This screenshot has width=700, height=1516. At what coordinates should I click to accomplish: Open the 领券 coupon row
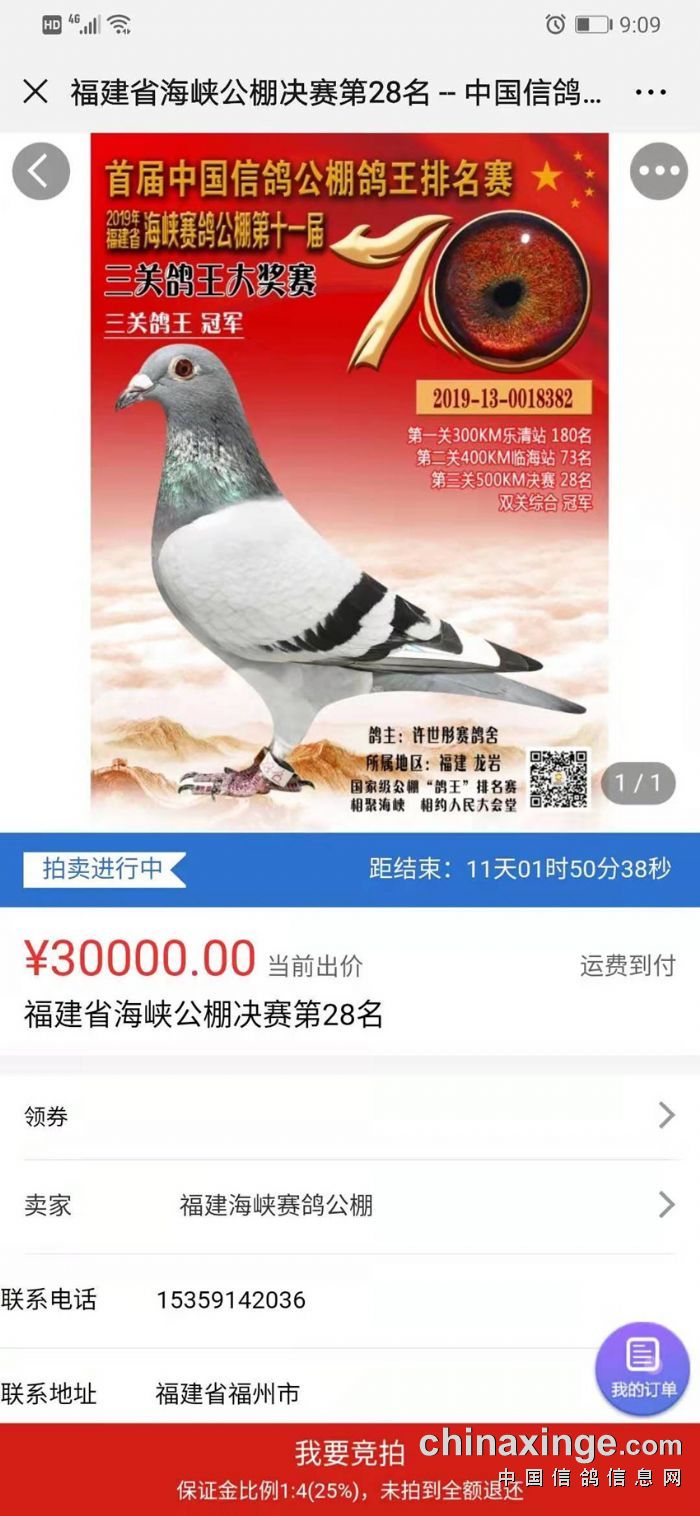click(x=349, y=1116)
